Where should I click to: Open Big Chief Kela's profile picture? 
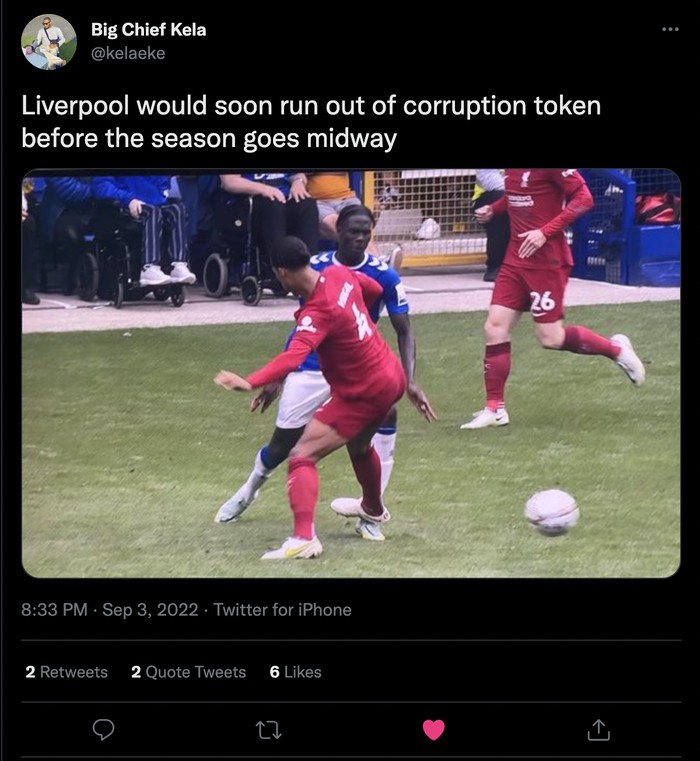(49, 41)
